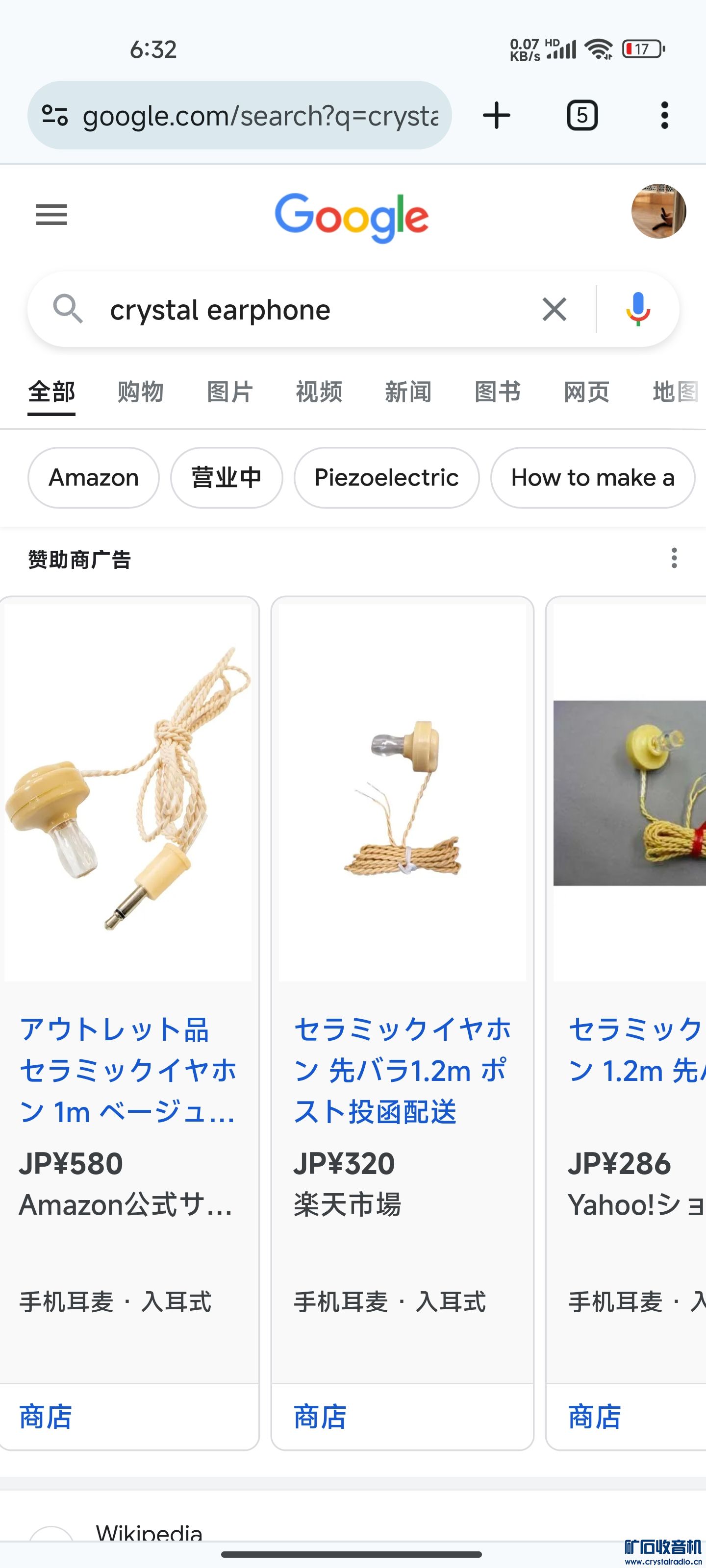Screen dimensions: 706x1568
Task: Open the Google hamburger menu
Action: [x=51, y=214]
